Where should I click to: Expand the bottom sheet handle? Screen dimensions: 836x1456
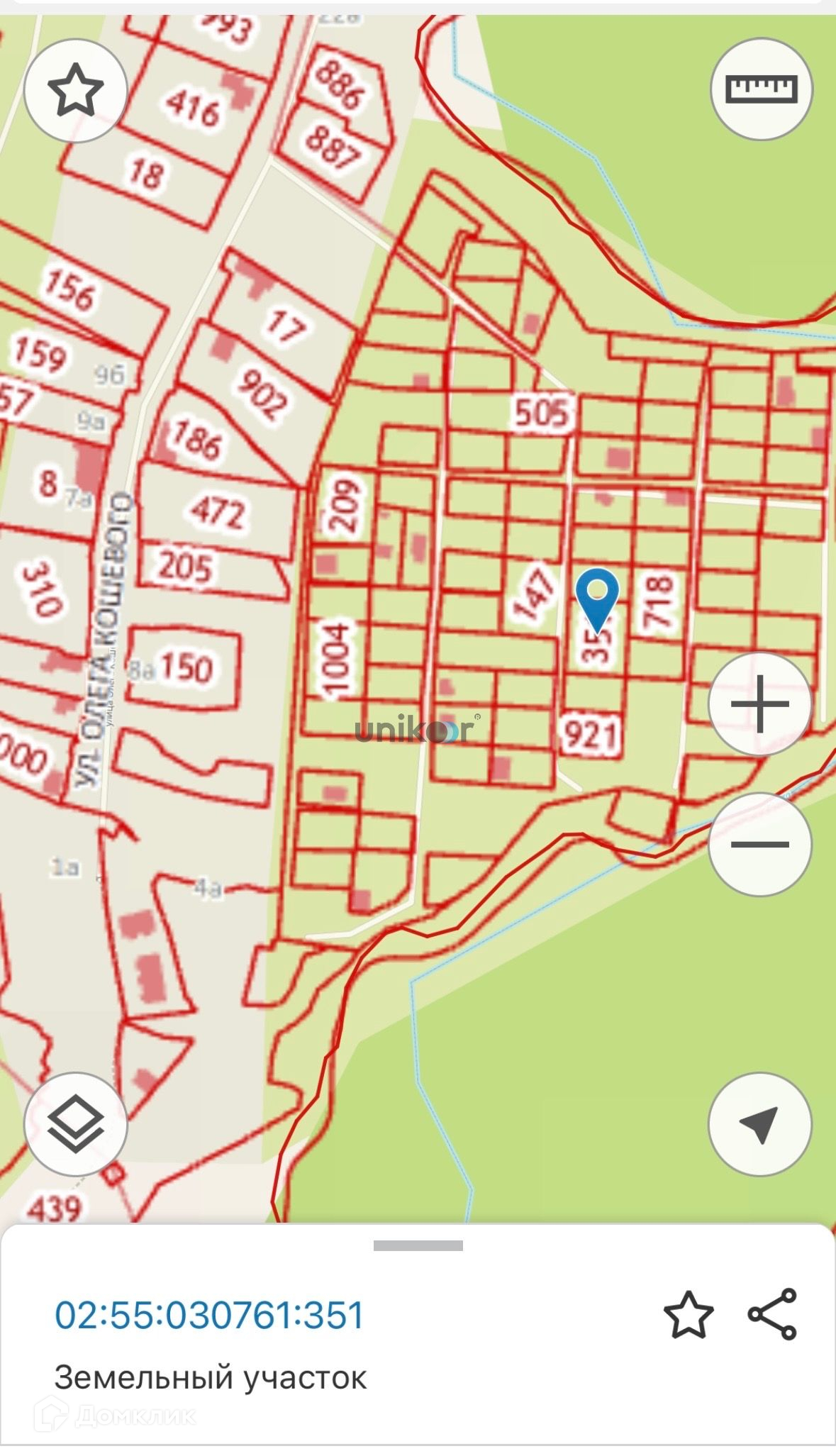tap(418, 1245)
